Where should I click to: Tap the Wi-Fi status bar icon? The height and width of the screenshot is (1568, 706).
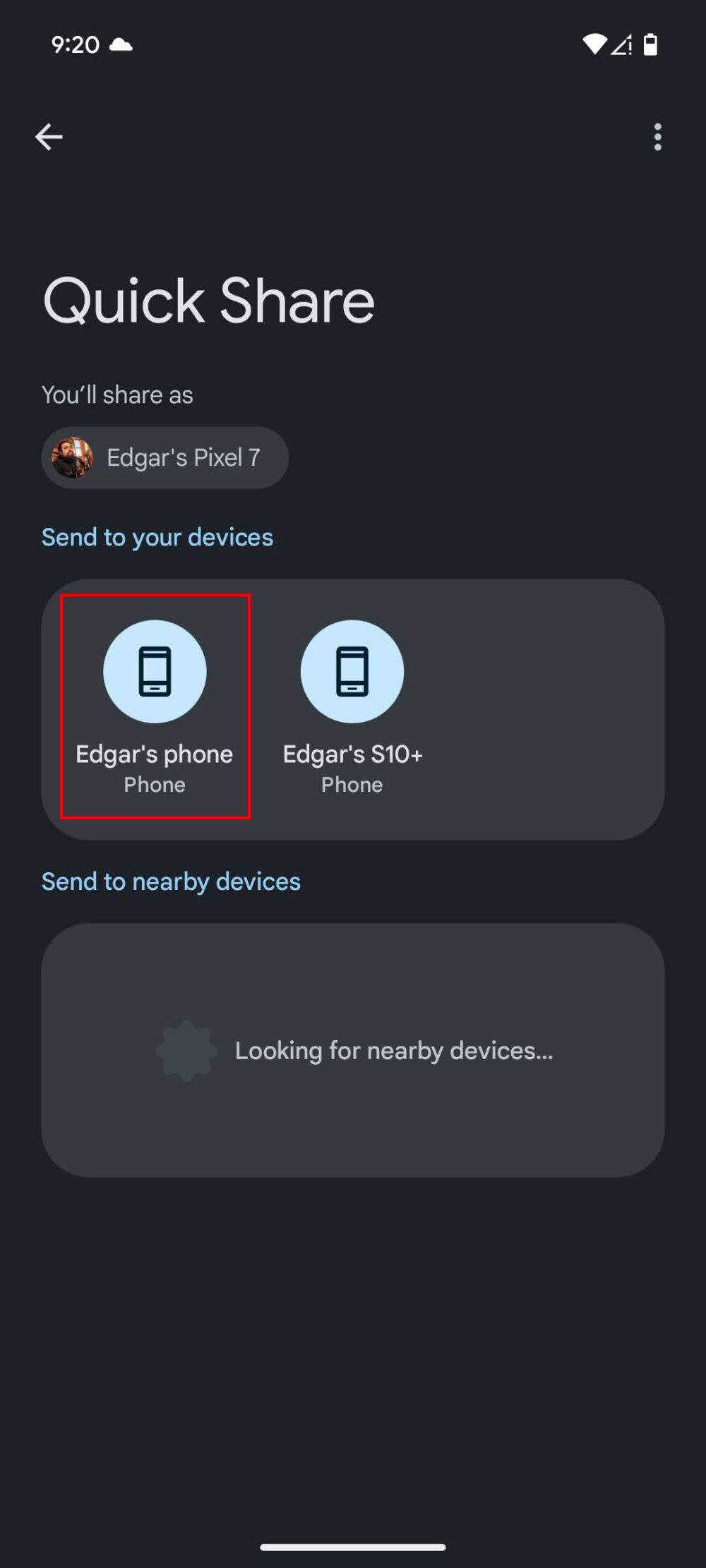(x=597, y=44)
